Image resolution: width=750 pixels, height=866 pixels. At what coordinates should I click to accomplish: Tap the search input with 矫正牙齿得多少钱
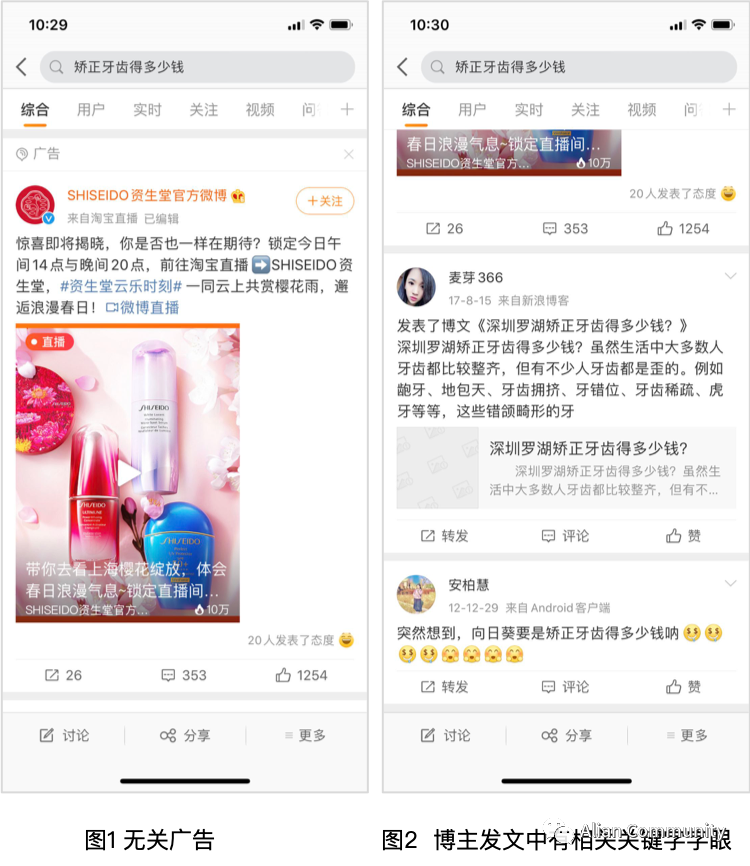point(150,66)
